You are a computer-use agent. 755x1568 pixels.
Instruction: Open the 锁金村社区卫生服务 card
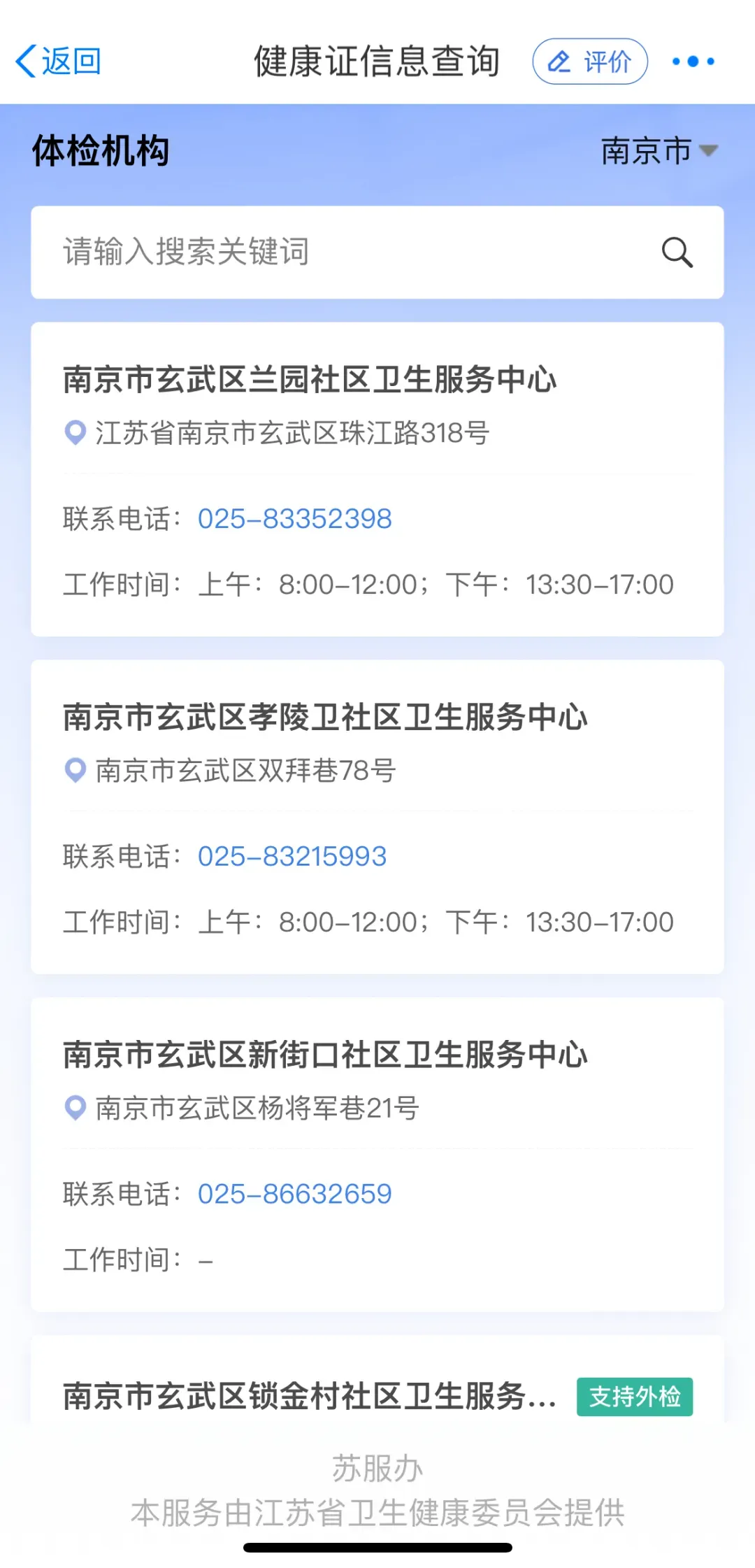click(x=377, y=1379)
